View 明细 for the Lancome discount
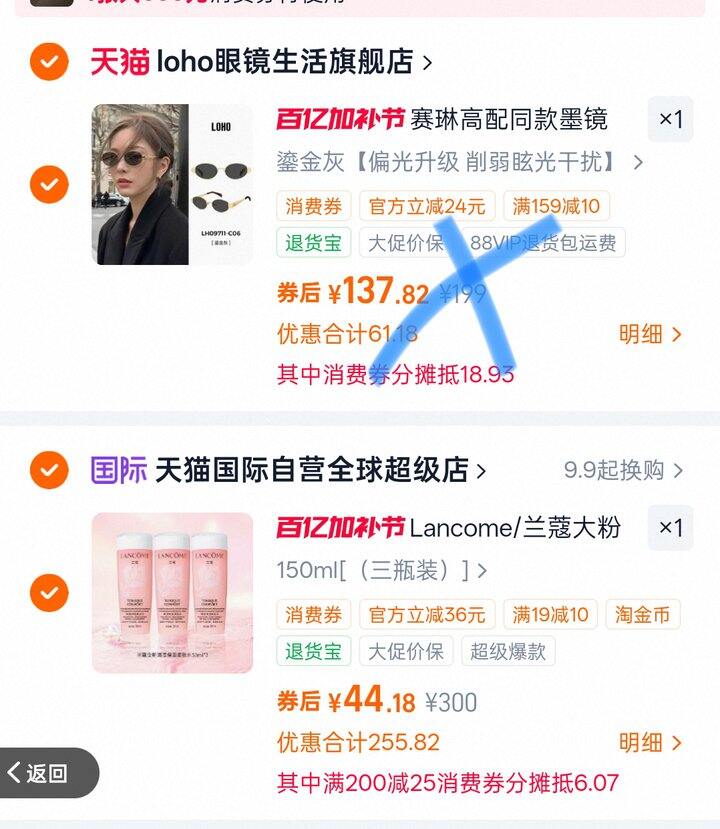 [650, 742]
